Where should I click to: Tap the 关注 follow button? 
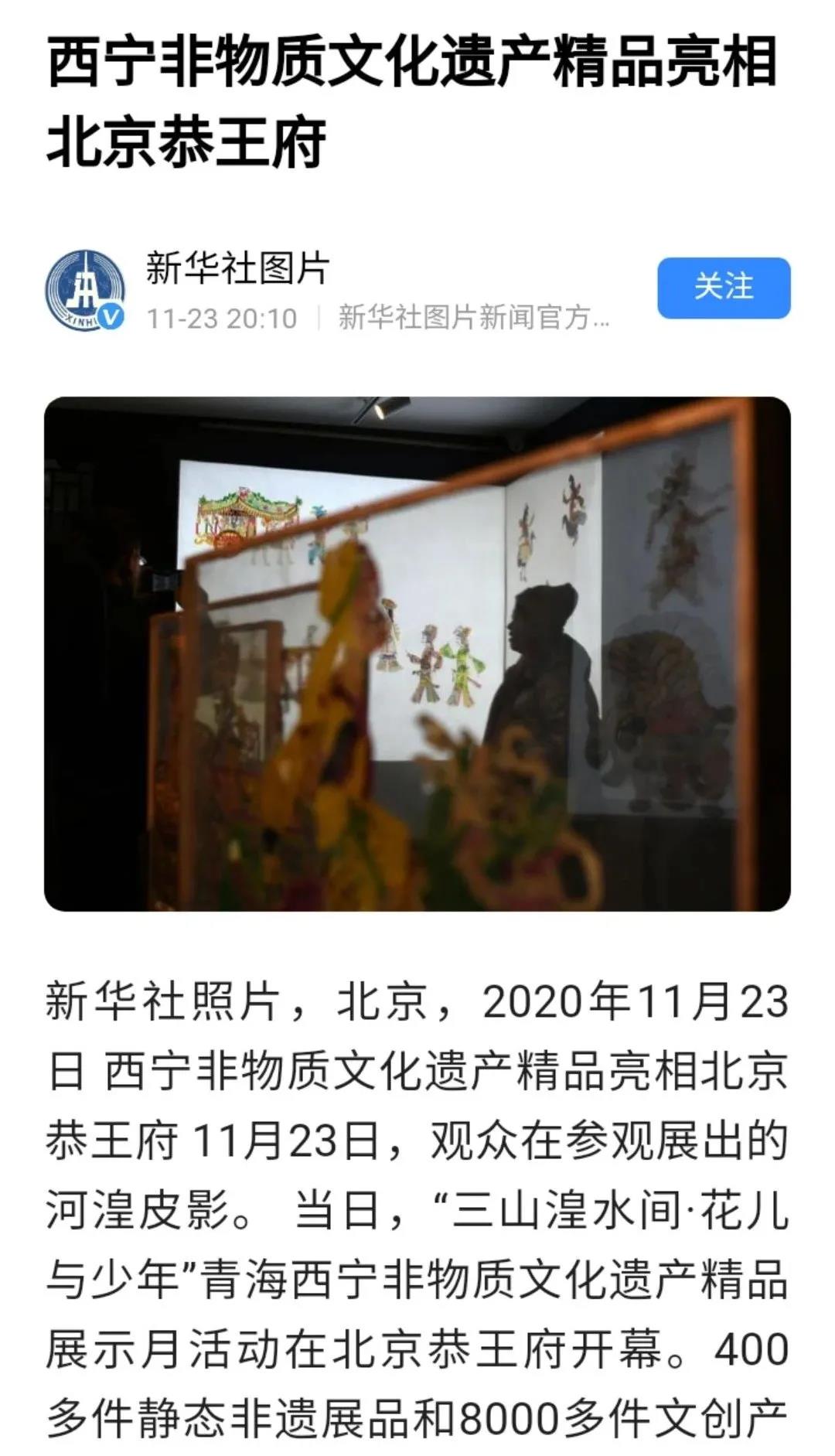pos(723,288)
